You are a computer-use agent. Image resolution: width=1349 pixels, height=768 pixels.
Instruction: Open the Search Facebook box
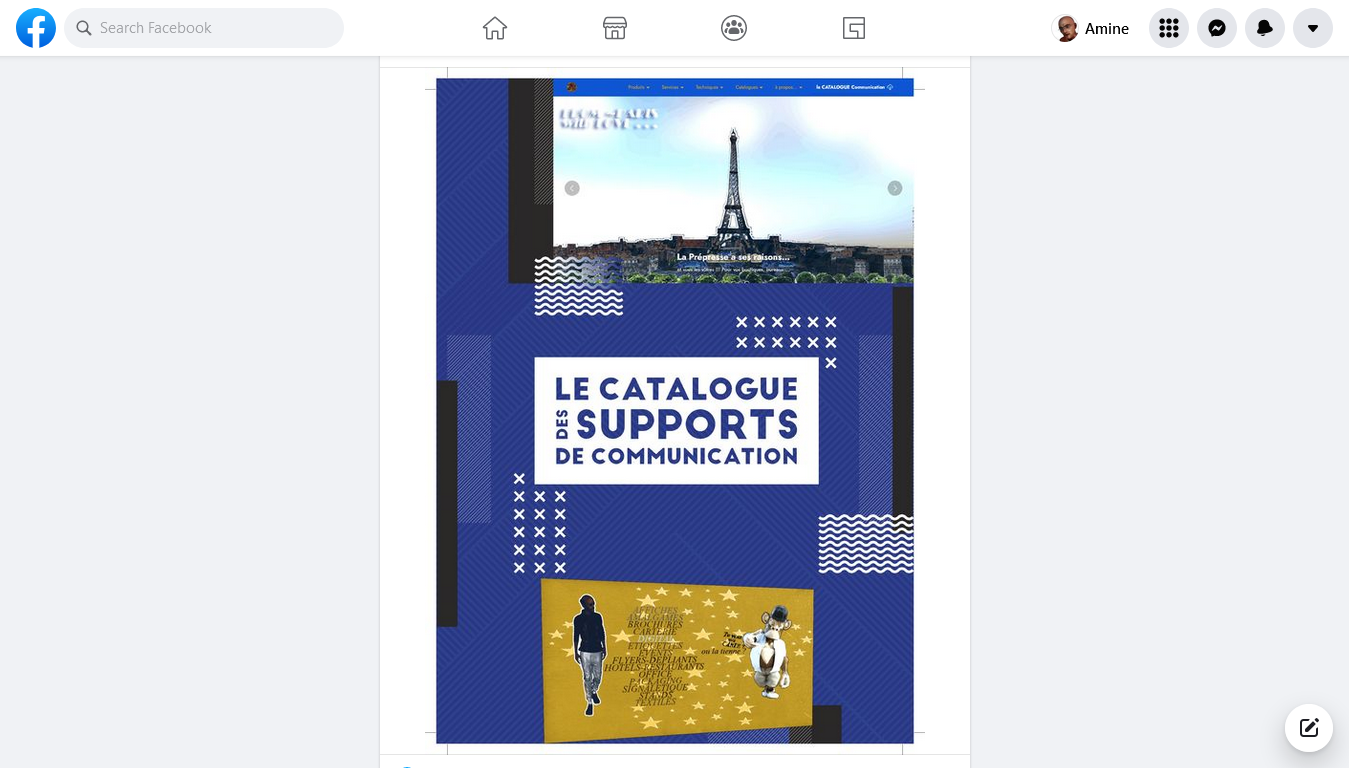click(205, 28)
